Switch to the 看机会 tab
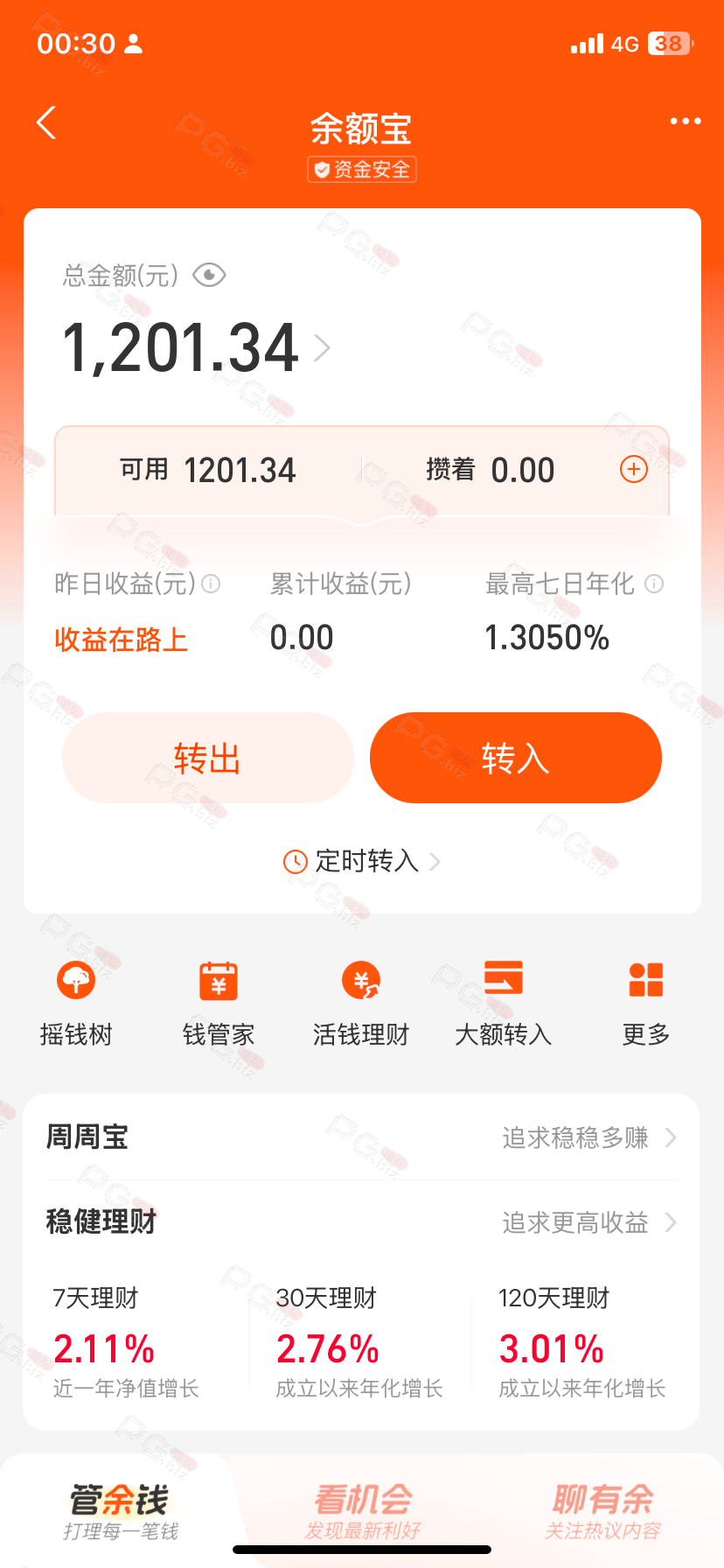Image resolution: width=724 pixels, height=1568 pixels. (x=363, y=1511)
